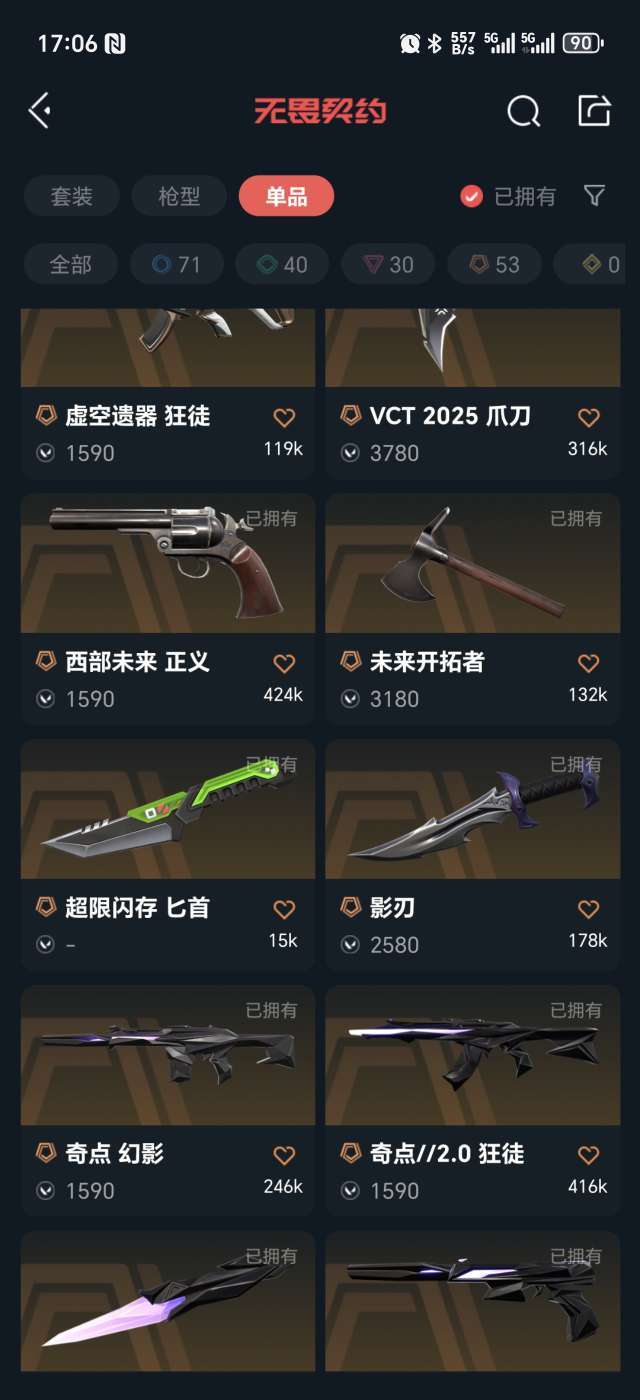Tap the share icon in the header
The height and width of the screenshot is (1400, 640).
coord(594,110)
